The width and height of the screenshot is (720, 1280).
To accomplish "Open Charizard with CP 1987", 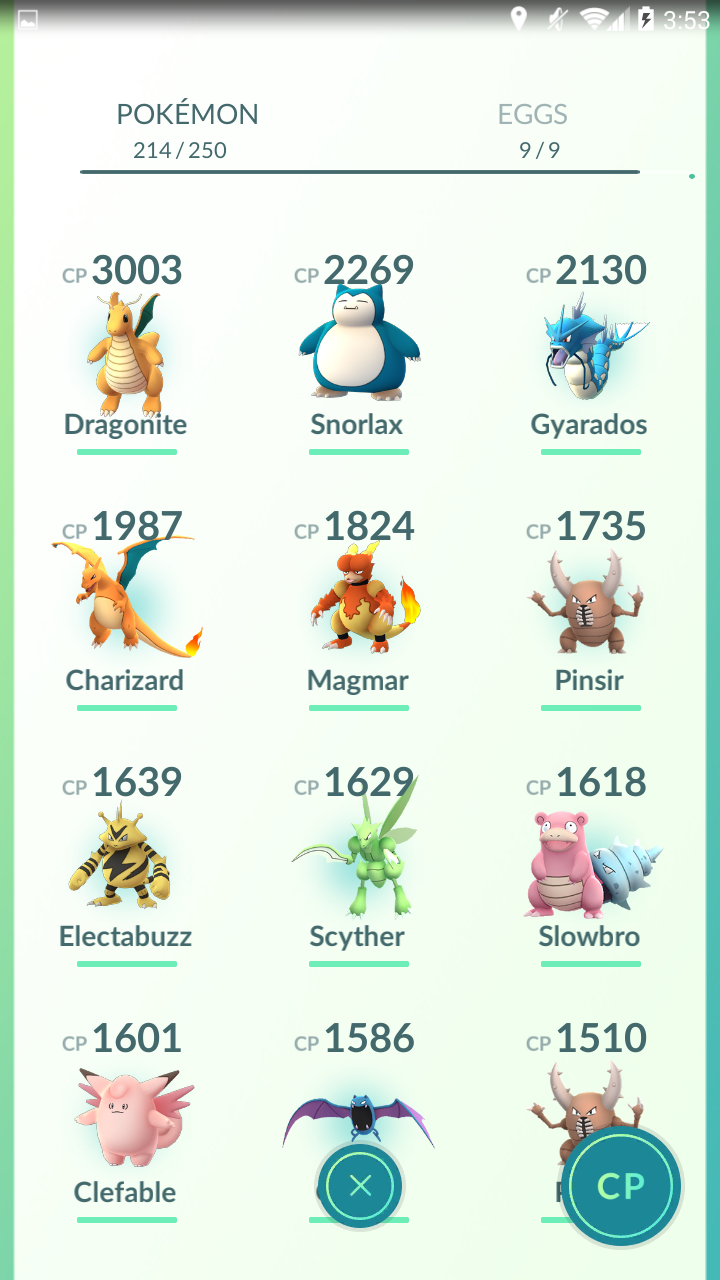I will point(126,609).
